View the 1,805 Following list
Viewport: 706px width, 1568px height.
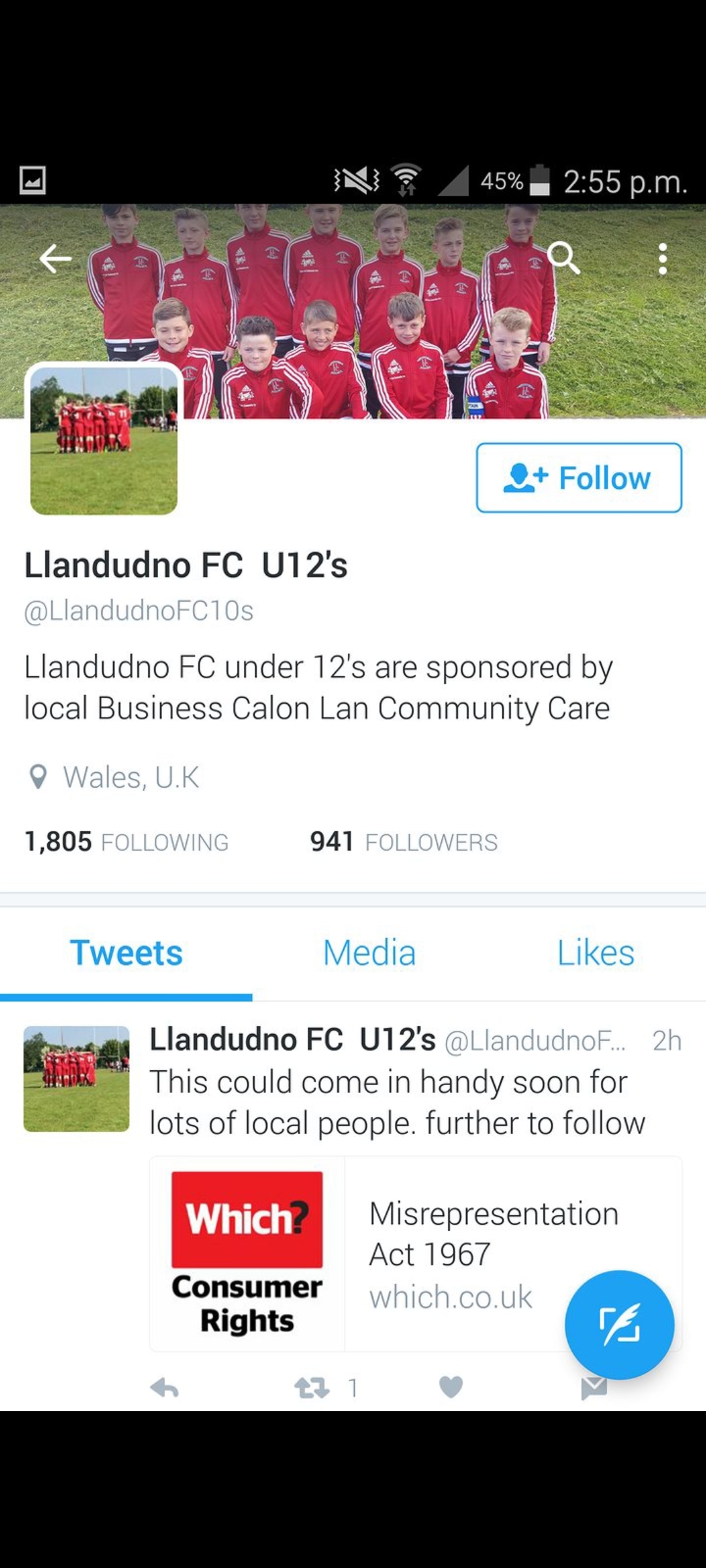click(126, 842)
